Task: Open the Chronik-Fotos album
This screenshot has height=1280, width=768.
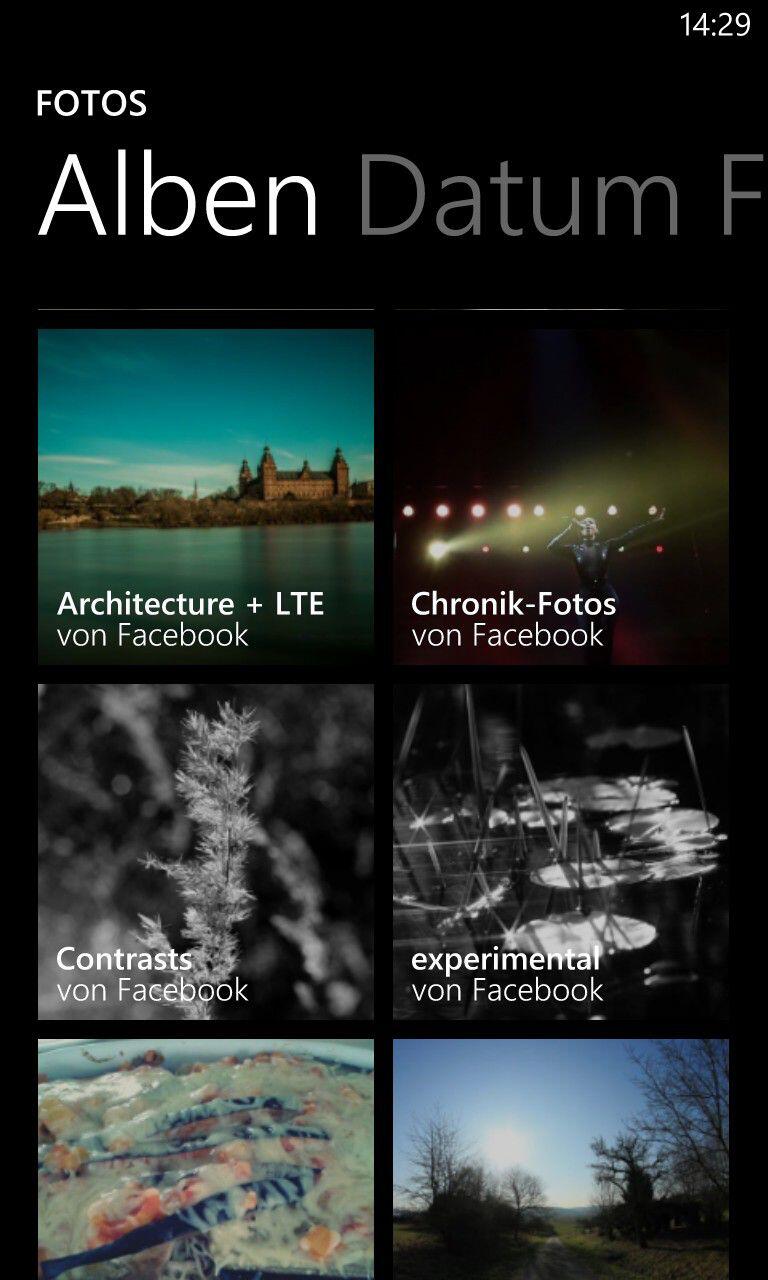Action: coord(561,497)
